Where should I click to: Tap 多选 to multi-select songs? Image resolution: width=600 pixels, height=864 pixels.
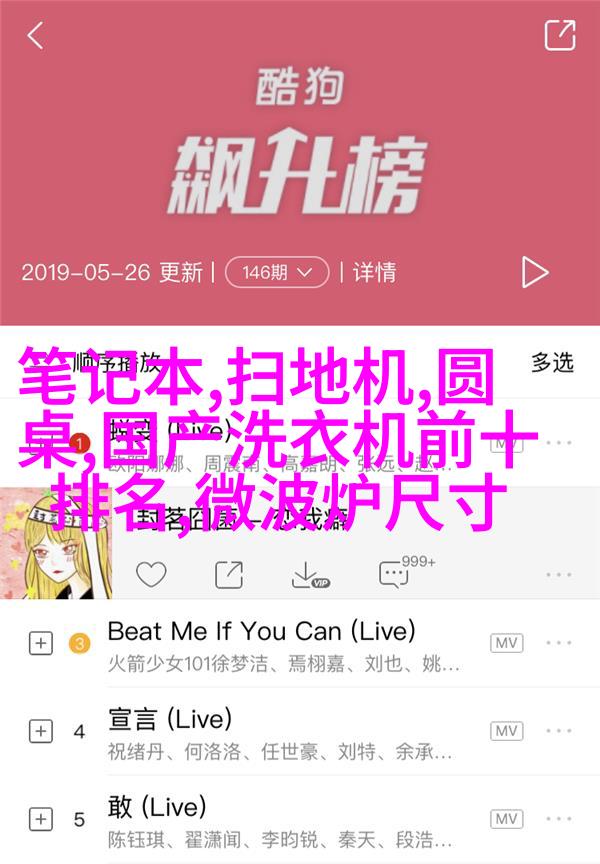[552, 362]
